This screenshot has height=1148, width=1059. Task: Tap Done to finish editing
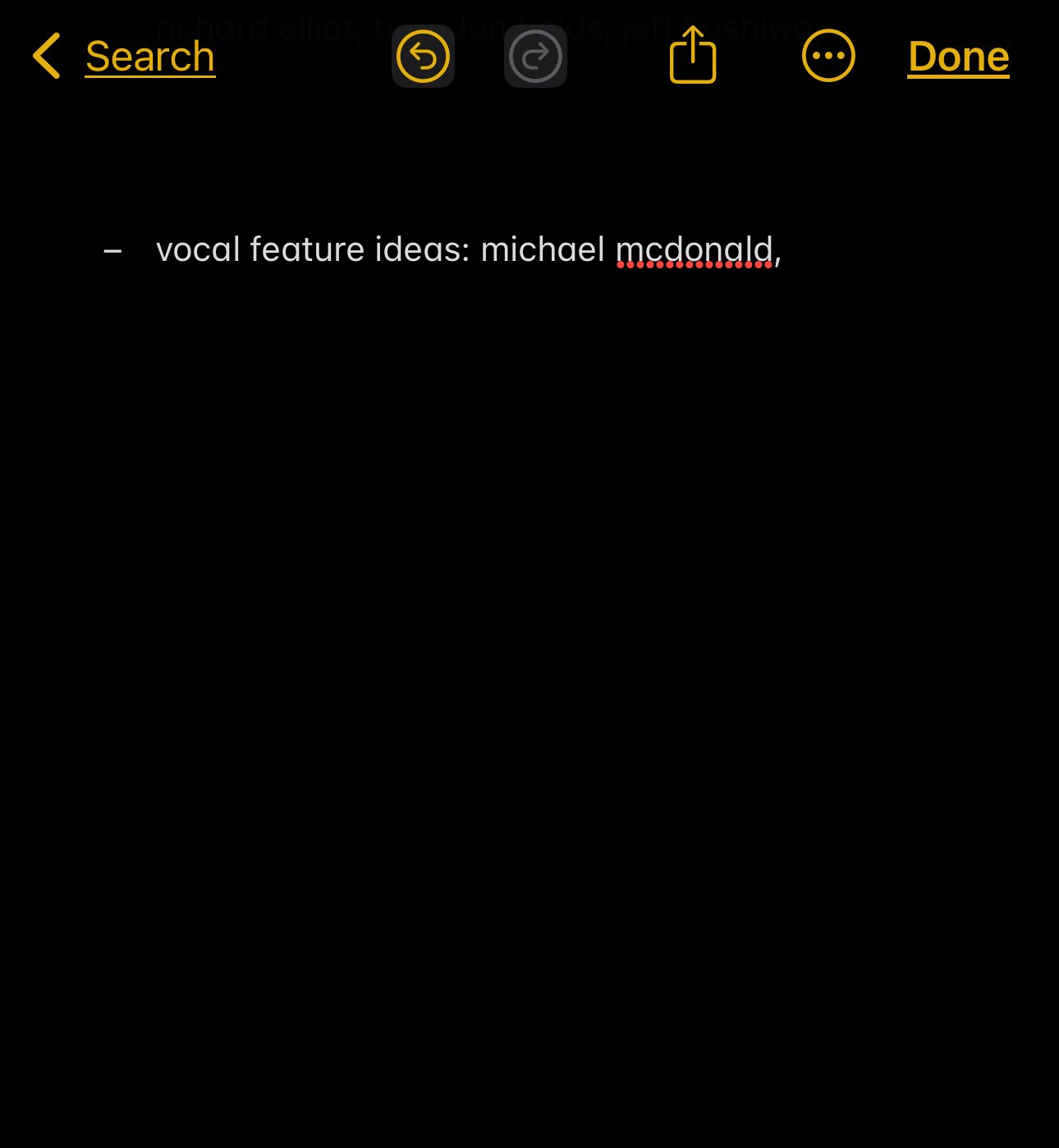point(958,57)
